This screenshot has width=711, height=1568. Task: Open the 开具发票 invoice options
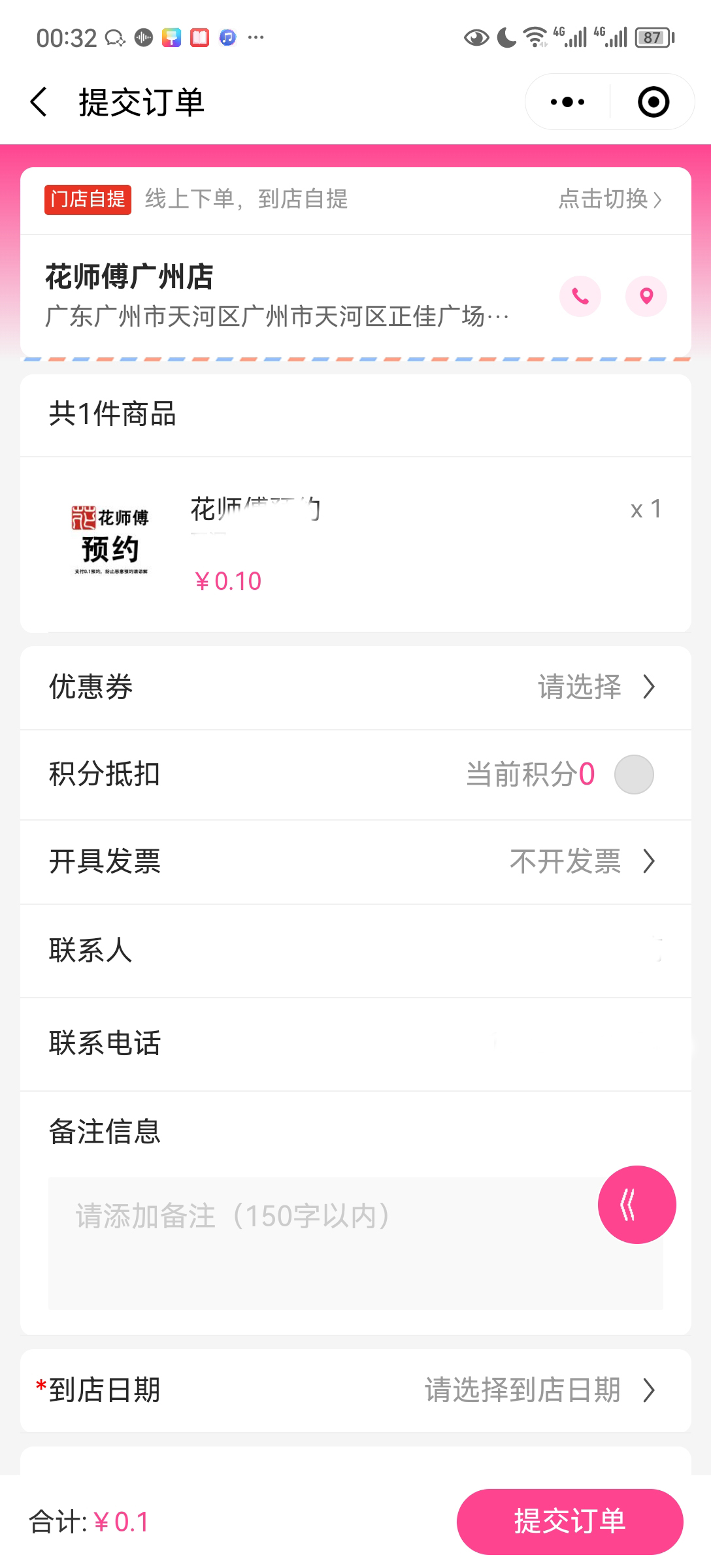pos(355,862)
